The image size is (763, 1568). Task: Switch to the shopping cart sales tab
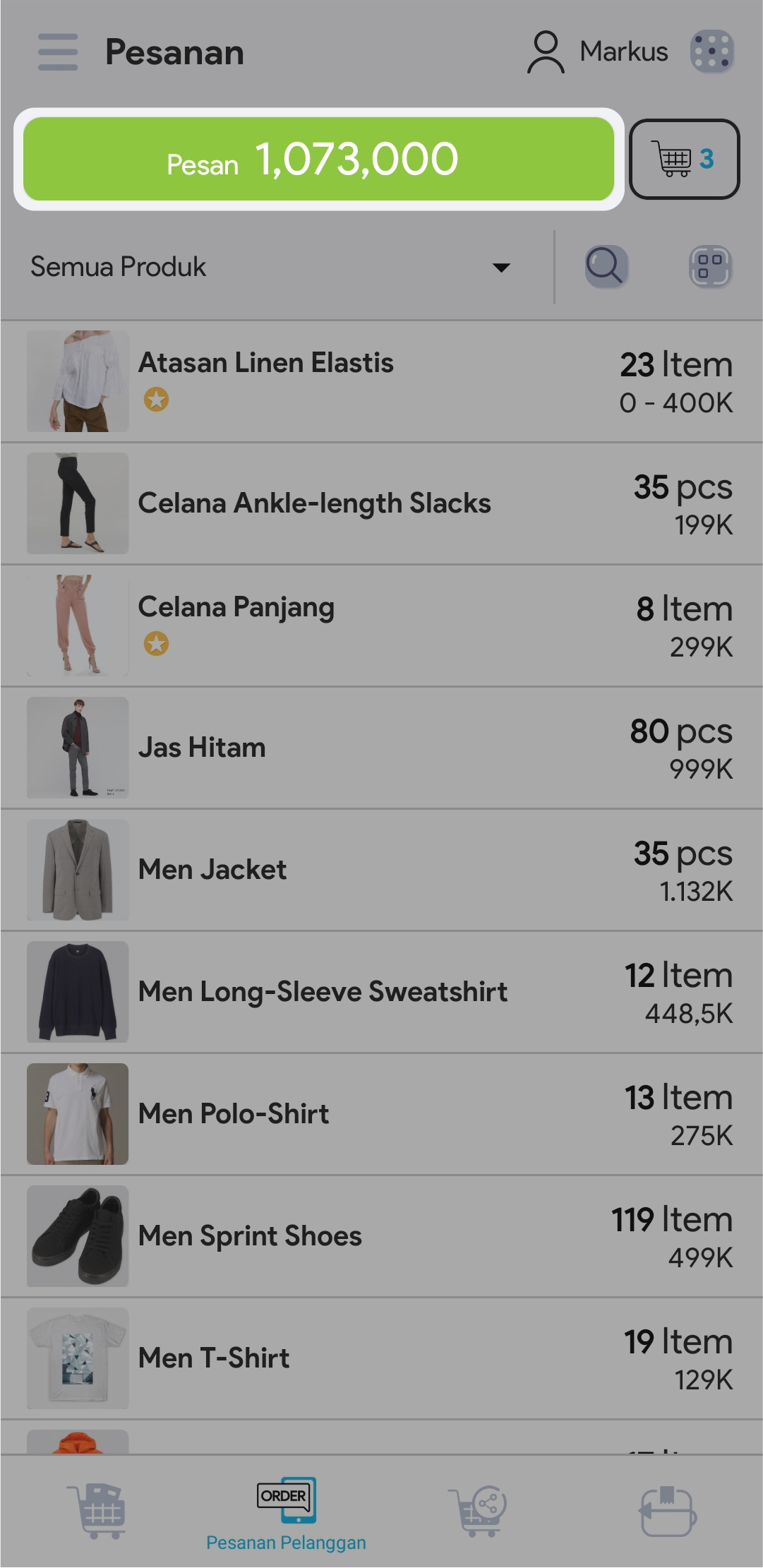point(97,1511)
